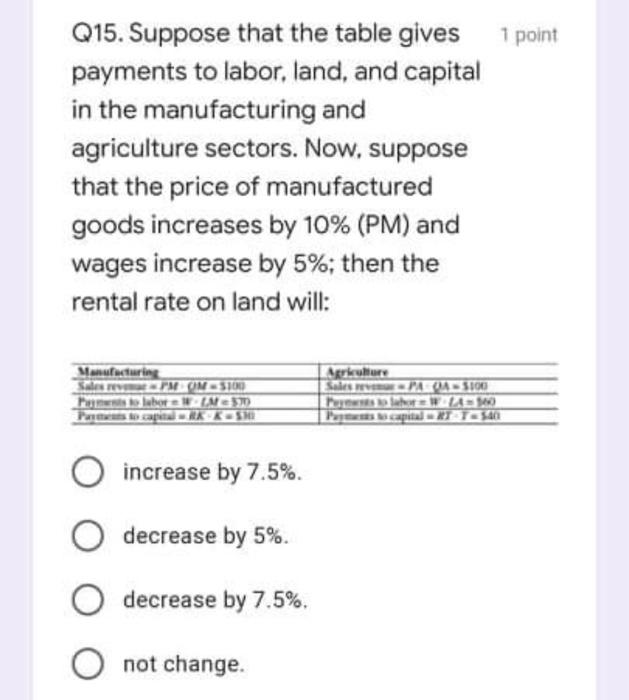This screenshot has width=629, height=700.
Task: Mark 'not change' as the answer
Action: tap(88, 664)
